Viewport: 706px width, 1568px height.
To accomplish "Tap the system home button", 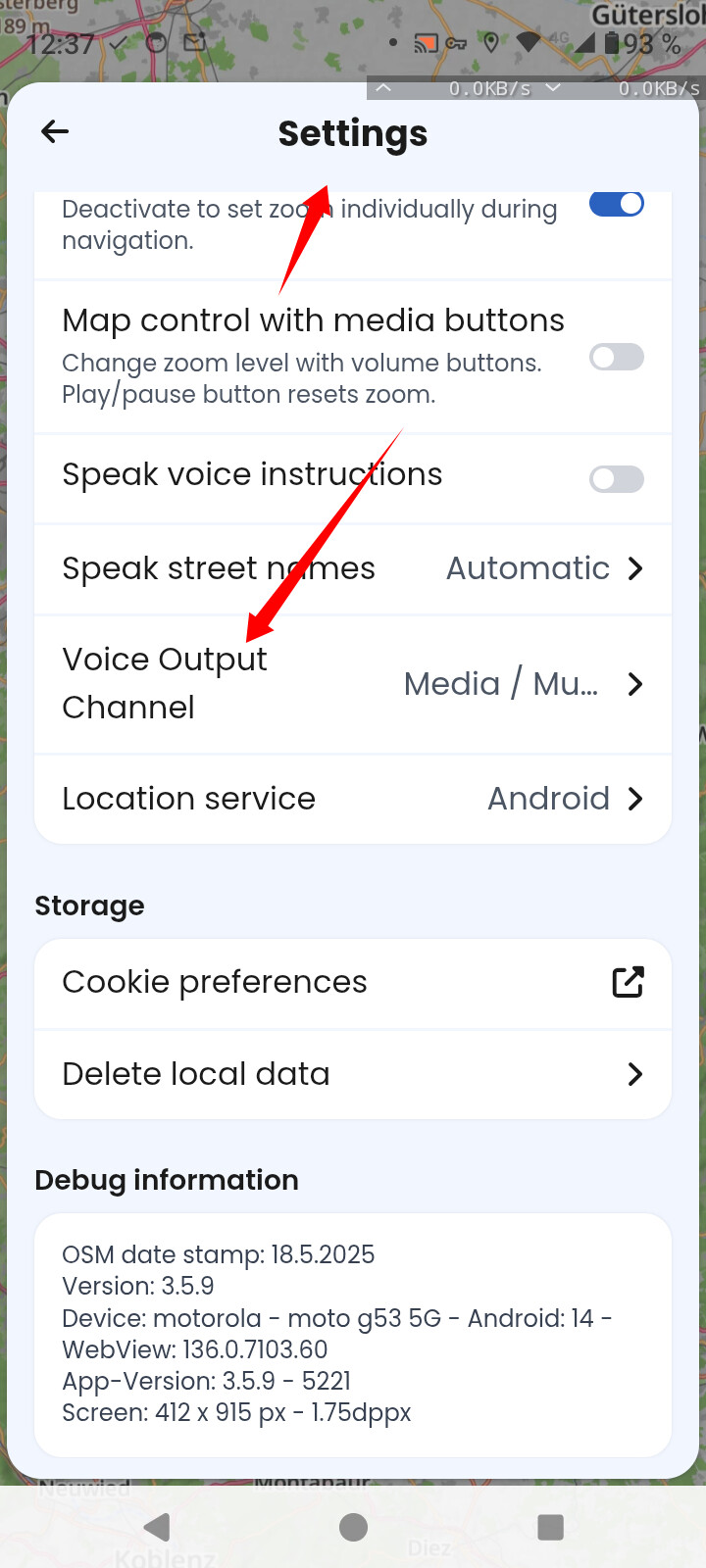I will (353, 1527).
